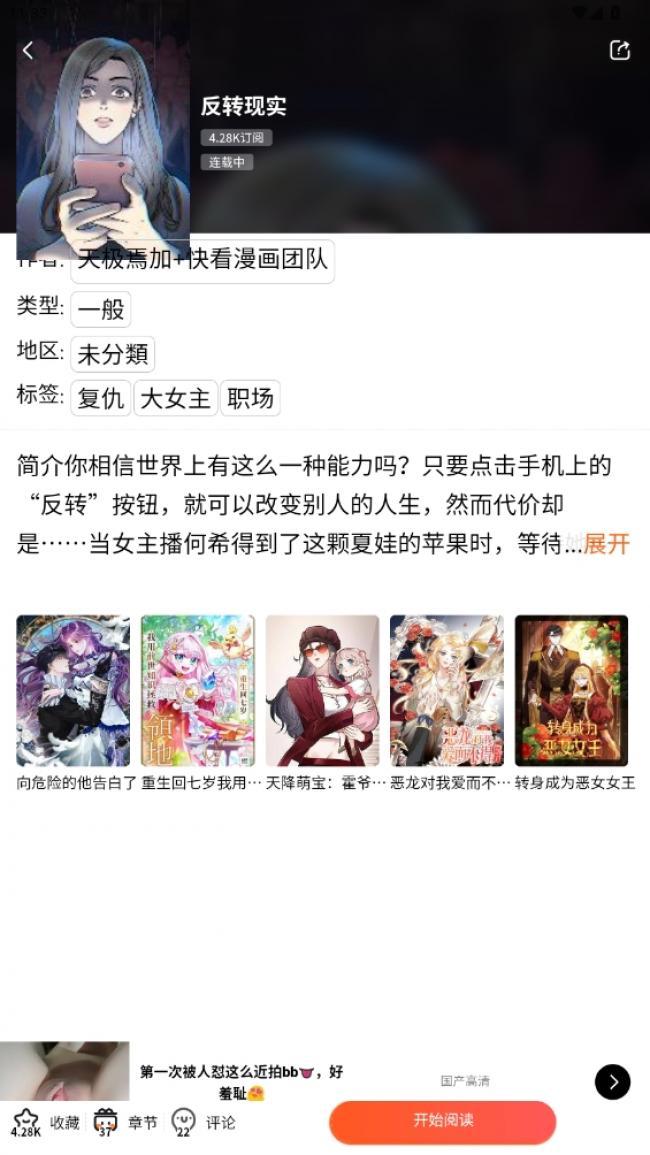This screenshot has width=650, height=1155.
Task: Tap the 未分類 region chip
Action: (x=112, y=354)
